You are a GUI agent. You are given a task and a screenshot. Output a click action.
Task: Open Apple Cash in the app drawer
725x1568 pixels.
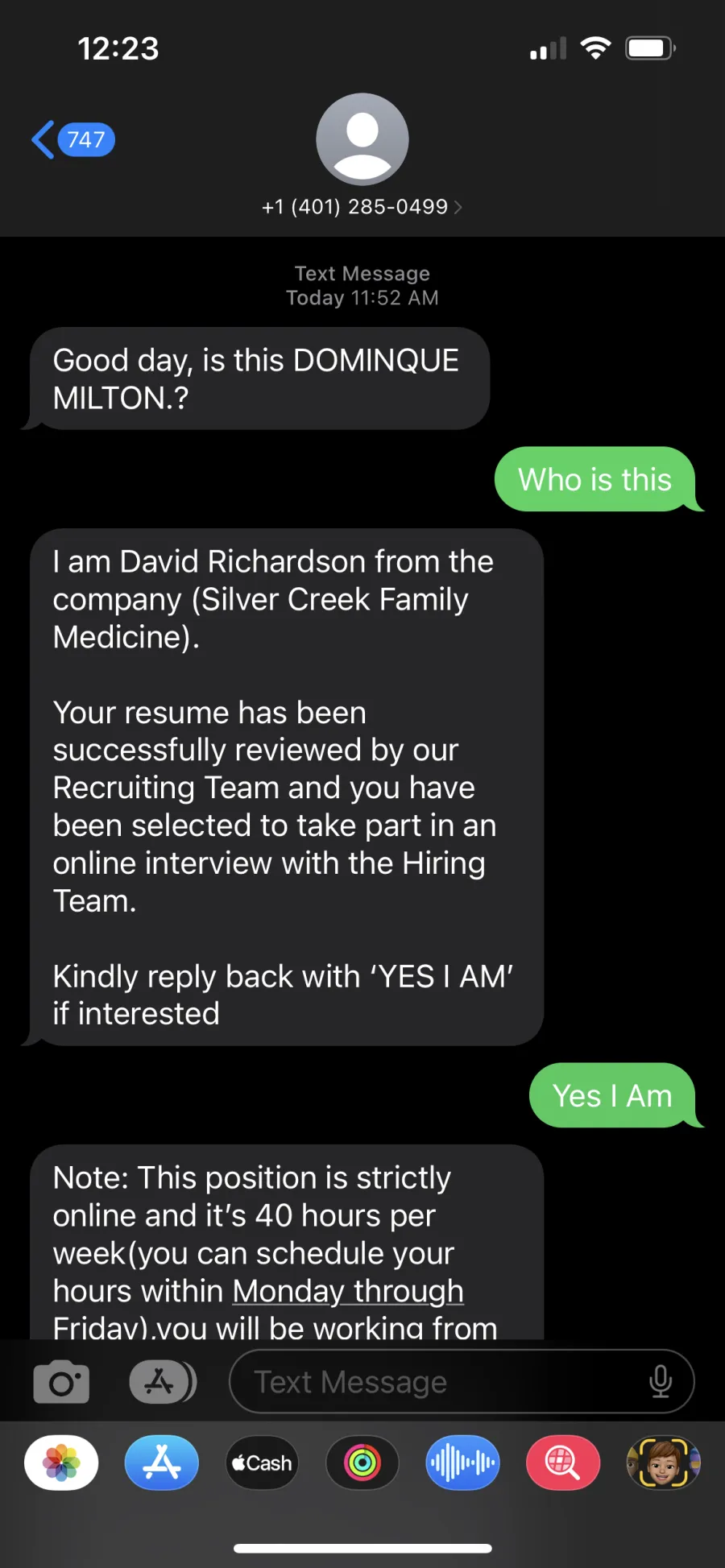click(x=262, y=1463)
